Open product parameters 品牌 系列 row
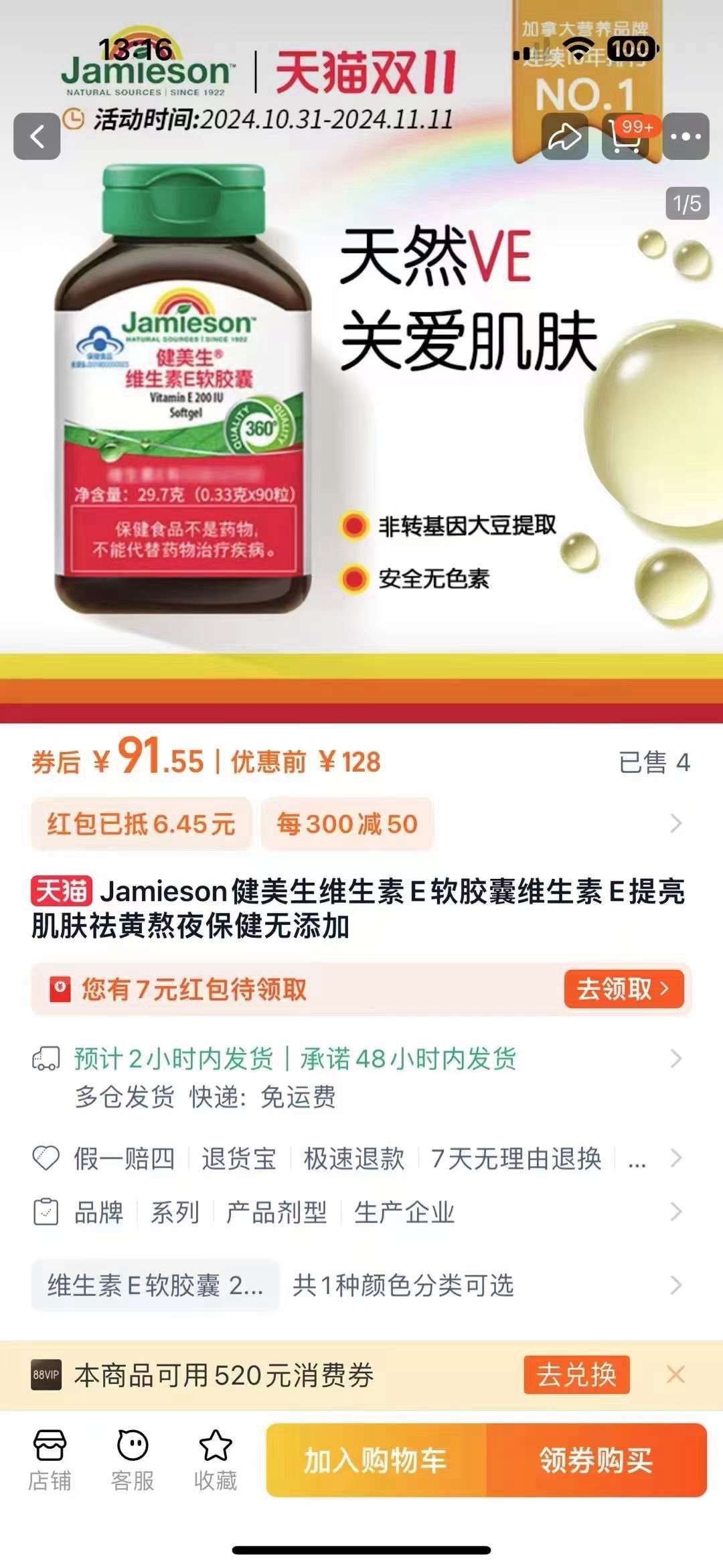This screenshot has height=1568, width=723. (361, 1212)
